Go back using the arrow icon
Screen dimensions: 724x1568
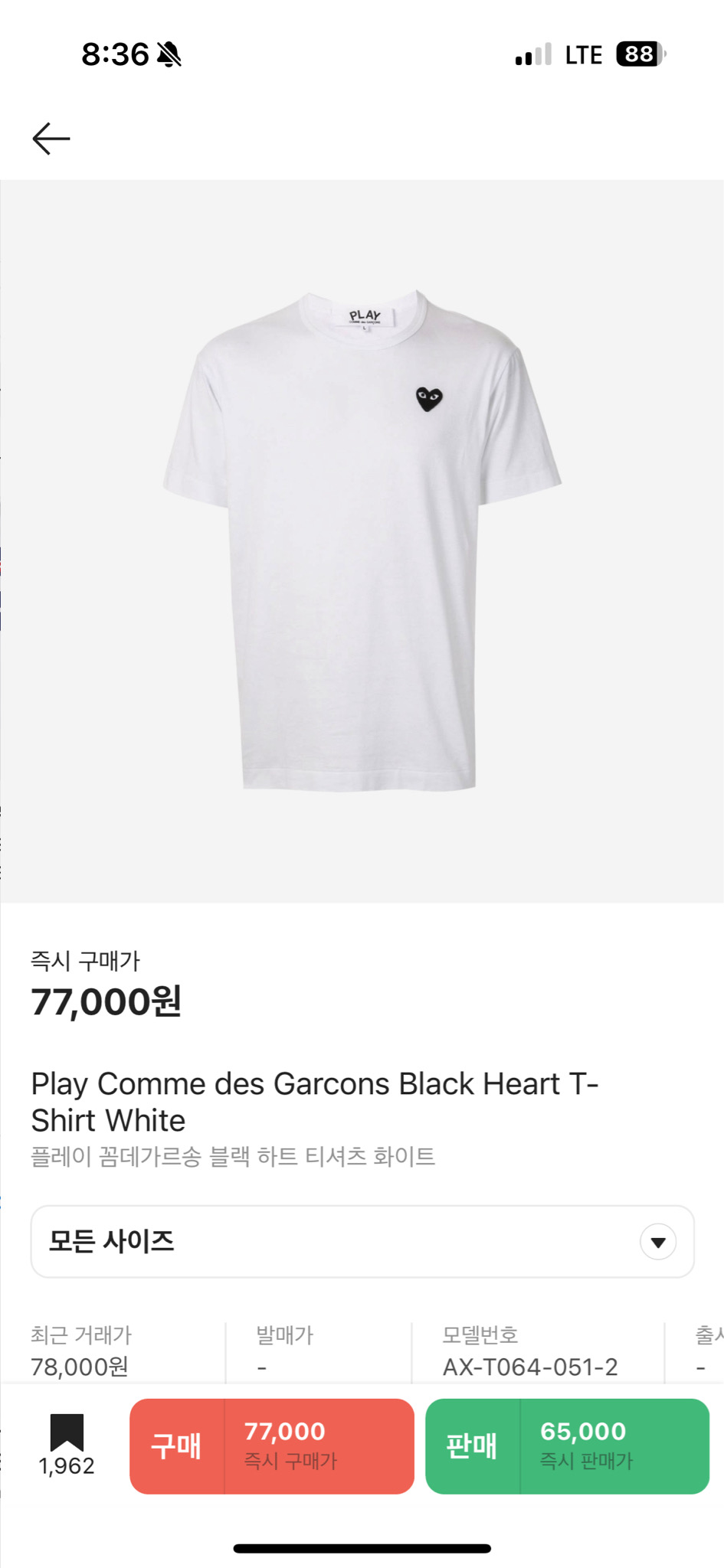pyautogui.click(x=51, y=139)
